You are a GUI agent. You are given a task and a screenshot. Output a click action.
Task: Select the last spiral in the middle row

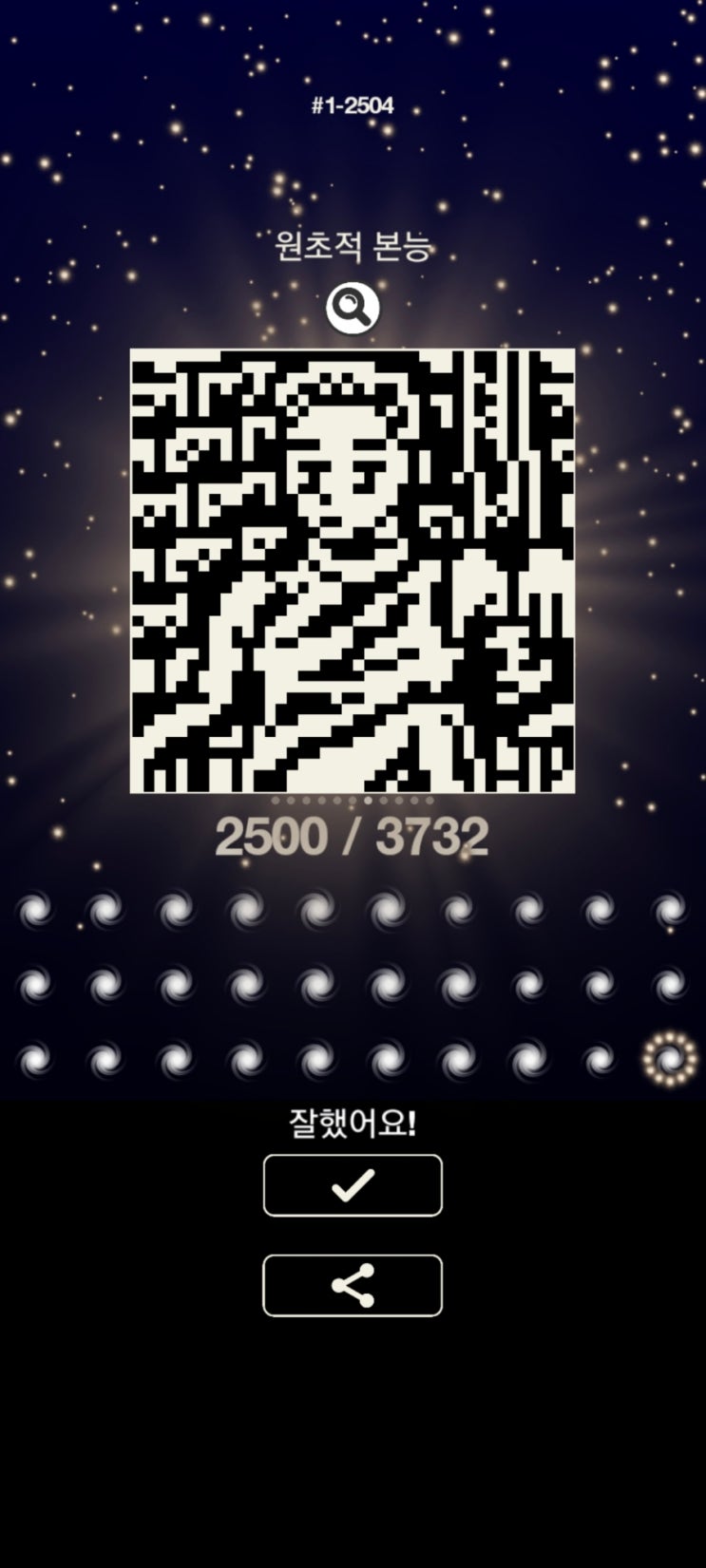point(670,983)
